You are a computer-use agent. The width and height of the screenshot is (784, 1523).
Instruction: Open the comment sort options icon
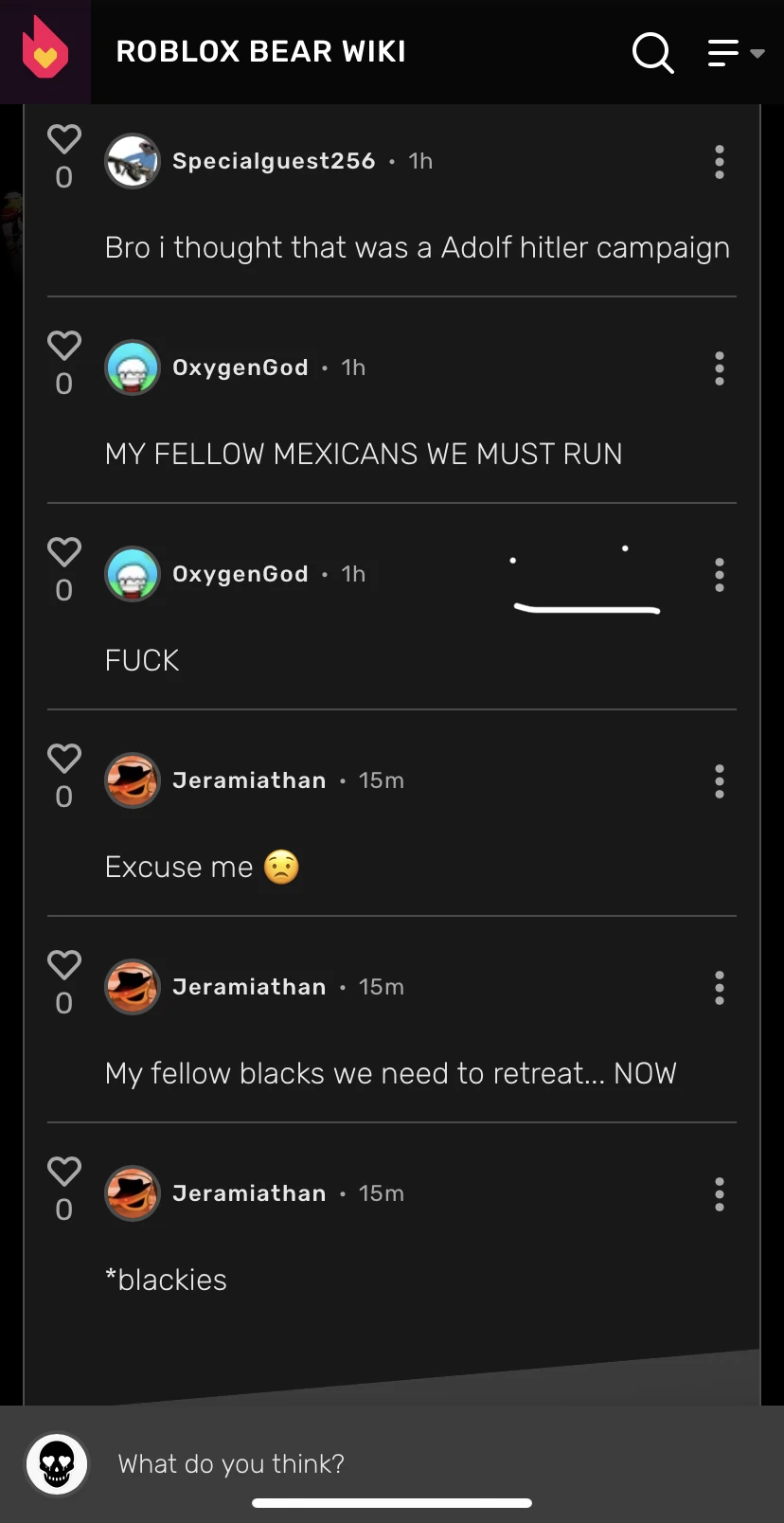[x=724, y=53]
